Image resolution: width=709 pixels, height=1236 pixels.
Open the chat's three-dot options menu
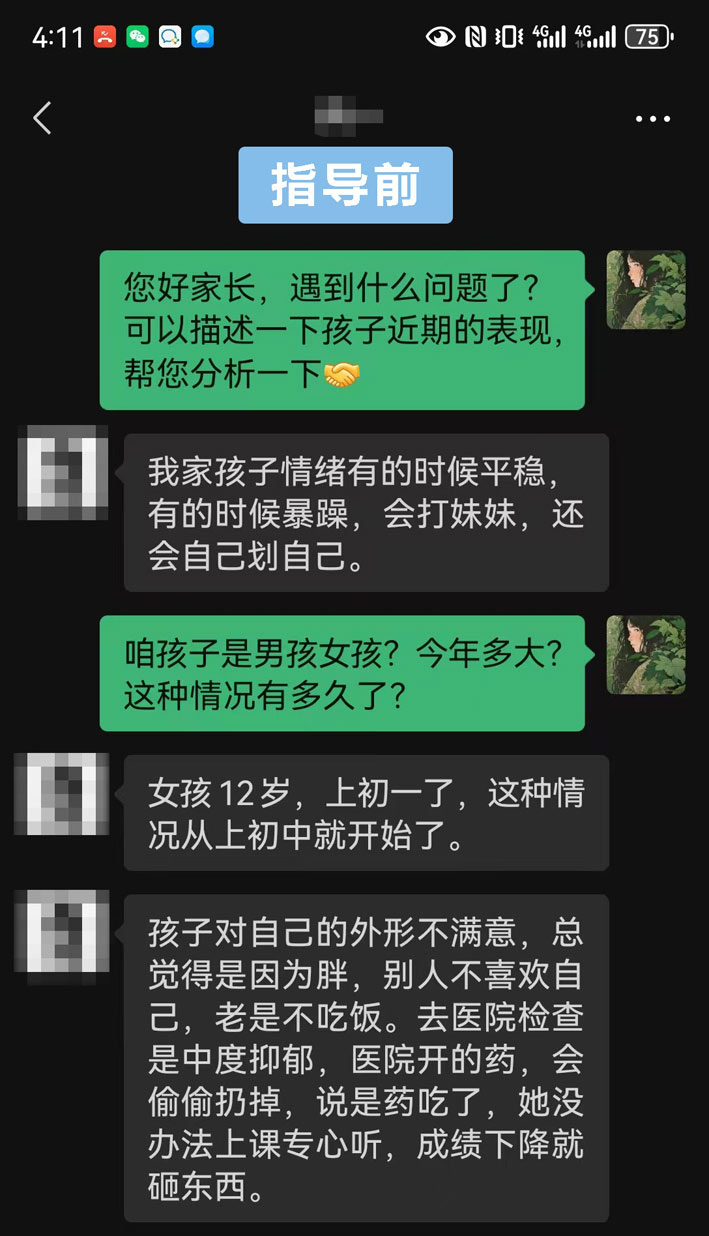click(x=653, y=119)
